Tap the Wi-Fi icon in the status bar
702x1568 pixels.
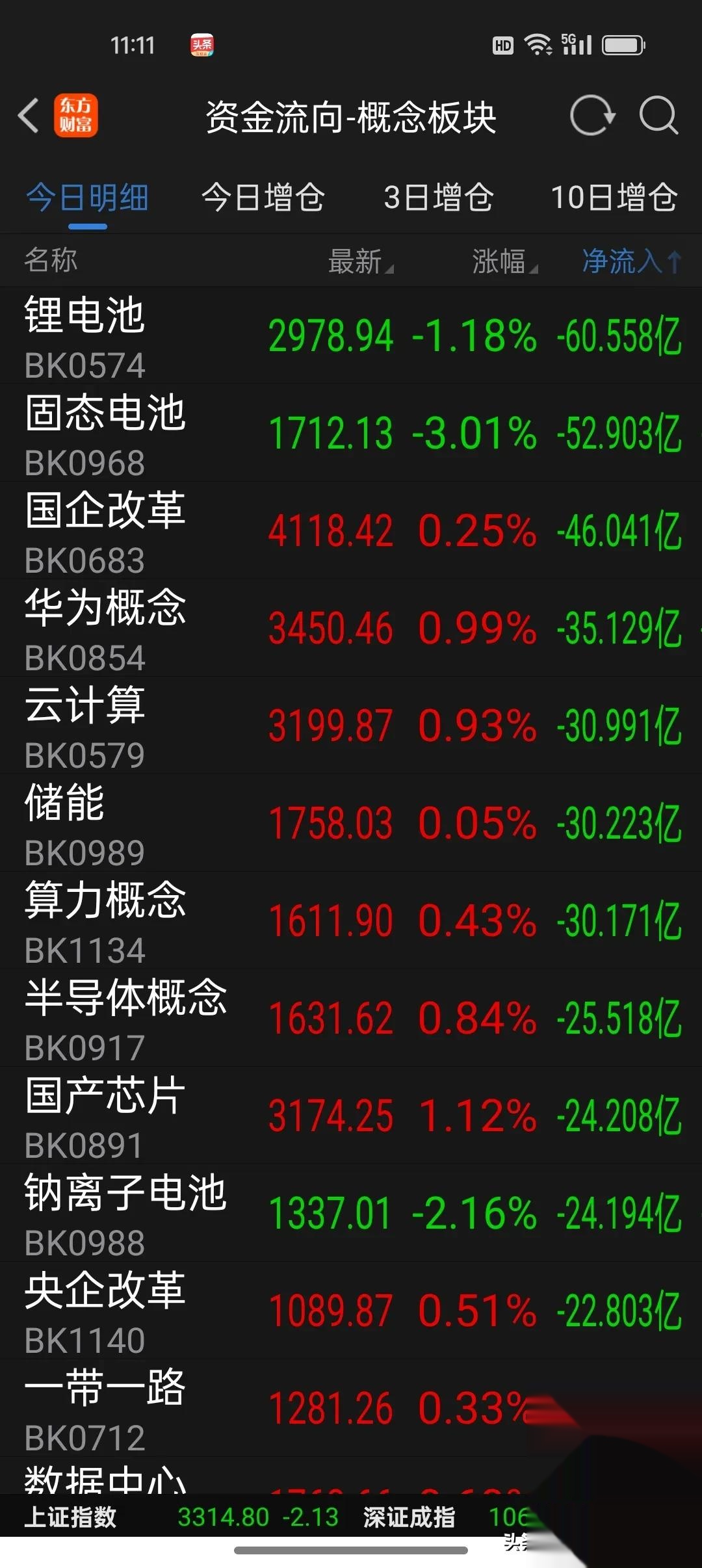point(537,44)
